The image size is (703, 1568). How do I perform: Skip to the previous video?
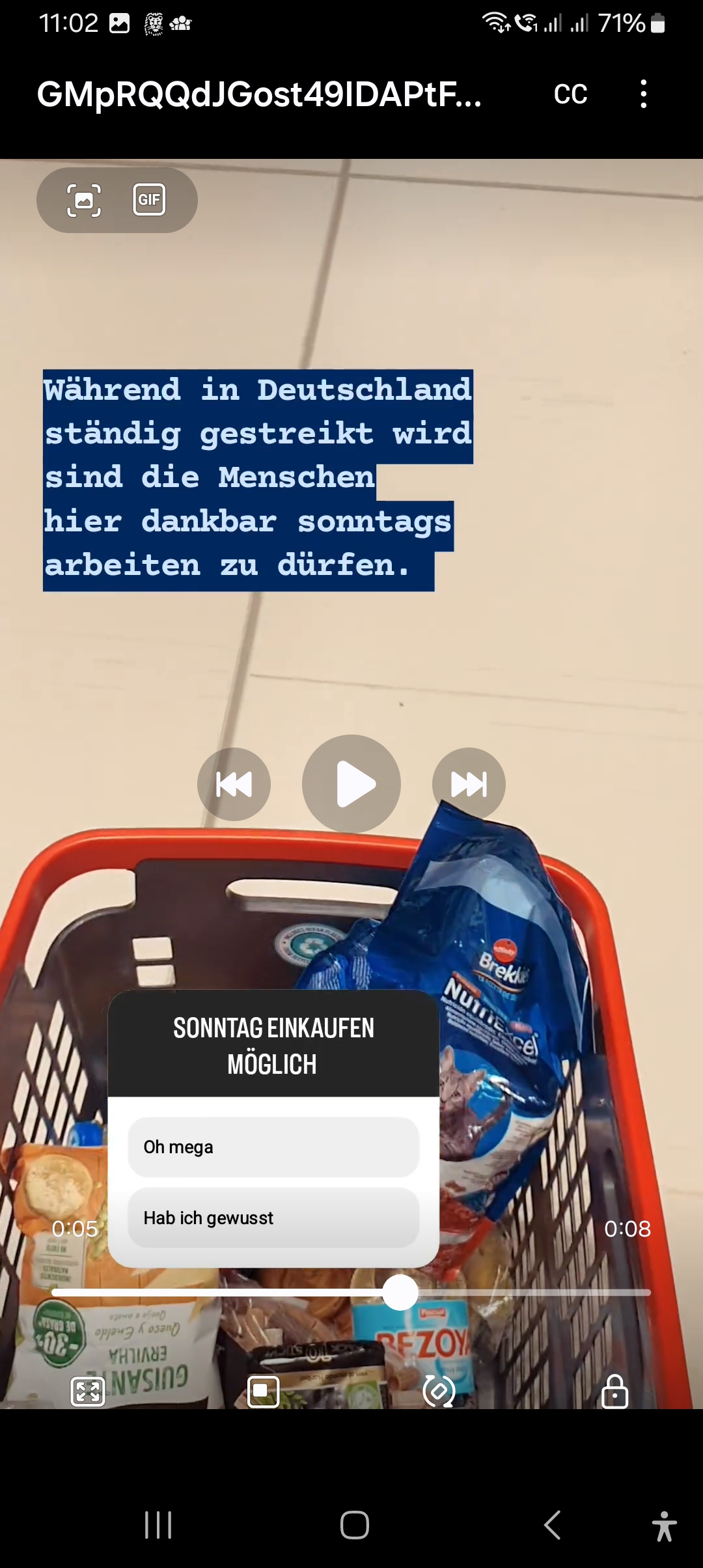click(x=234, y=784)
